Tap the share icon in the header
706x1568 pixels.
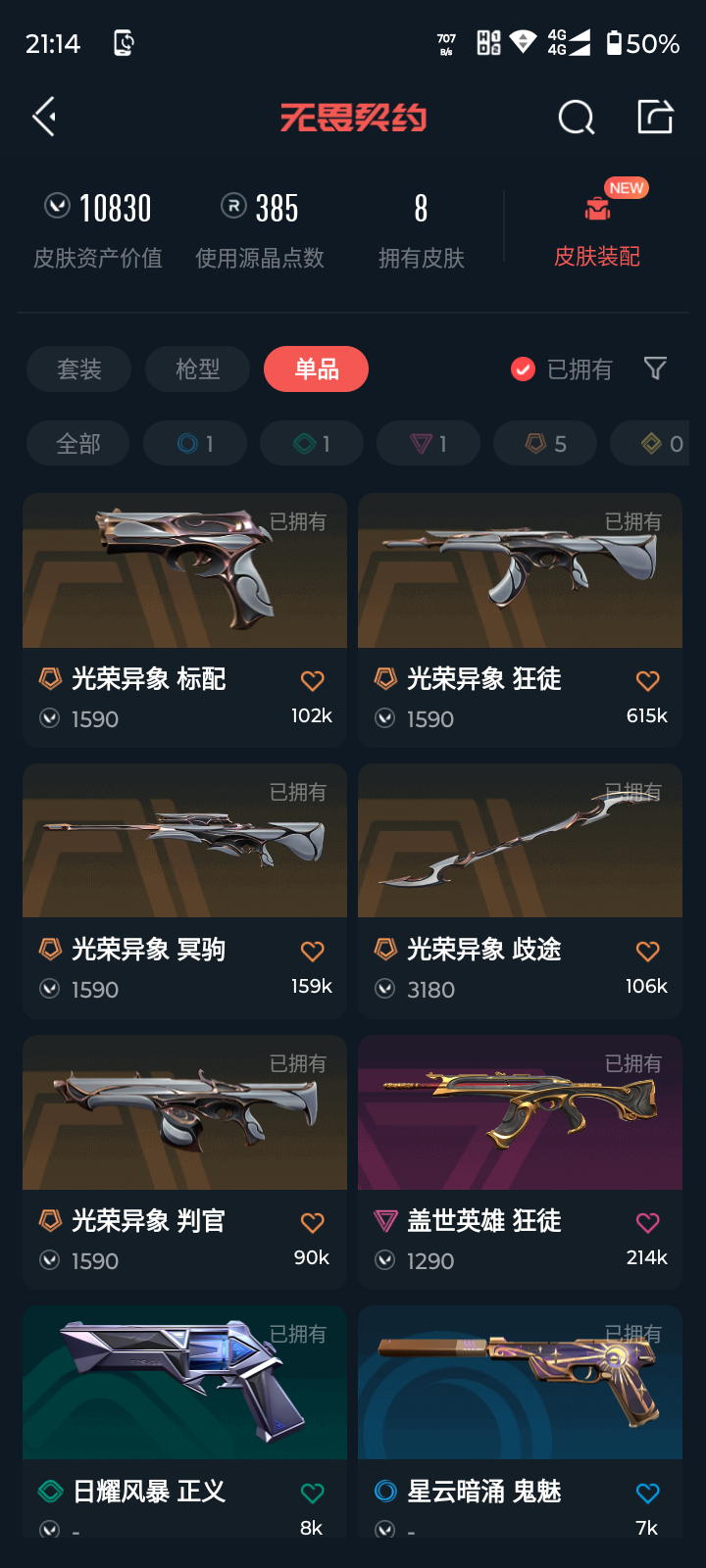click(655, 117)
